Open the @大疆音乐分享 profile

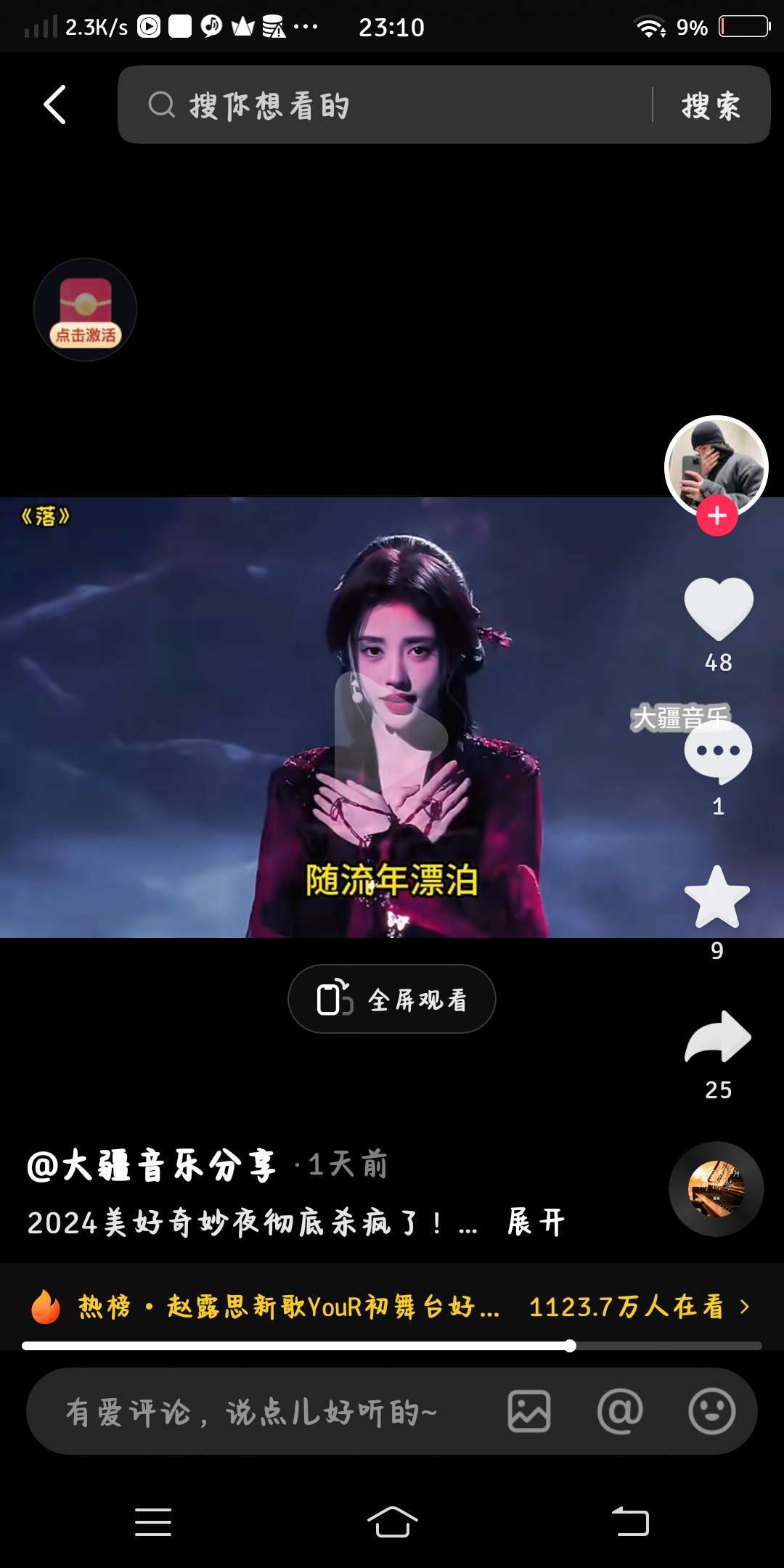(152, 1166)
